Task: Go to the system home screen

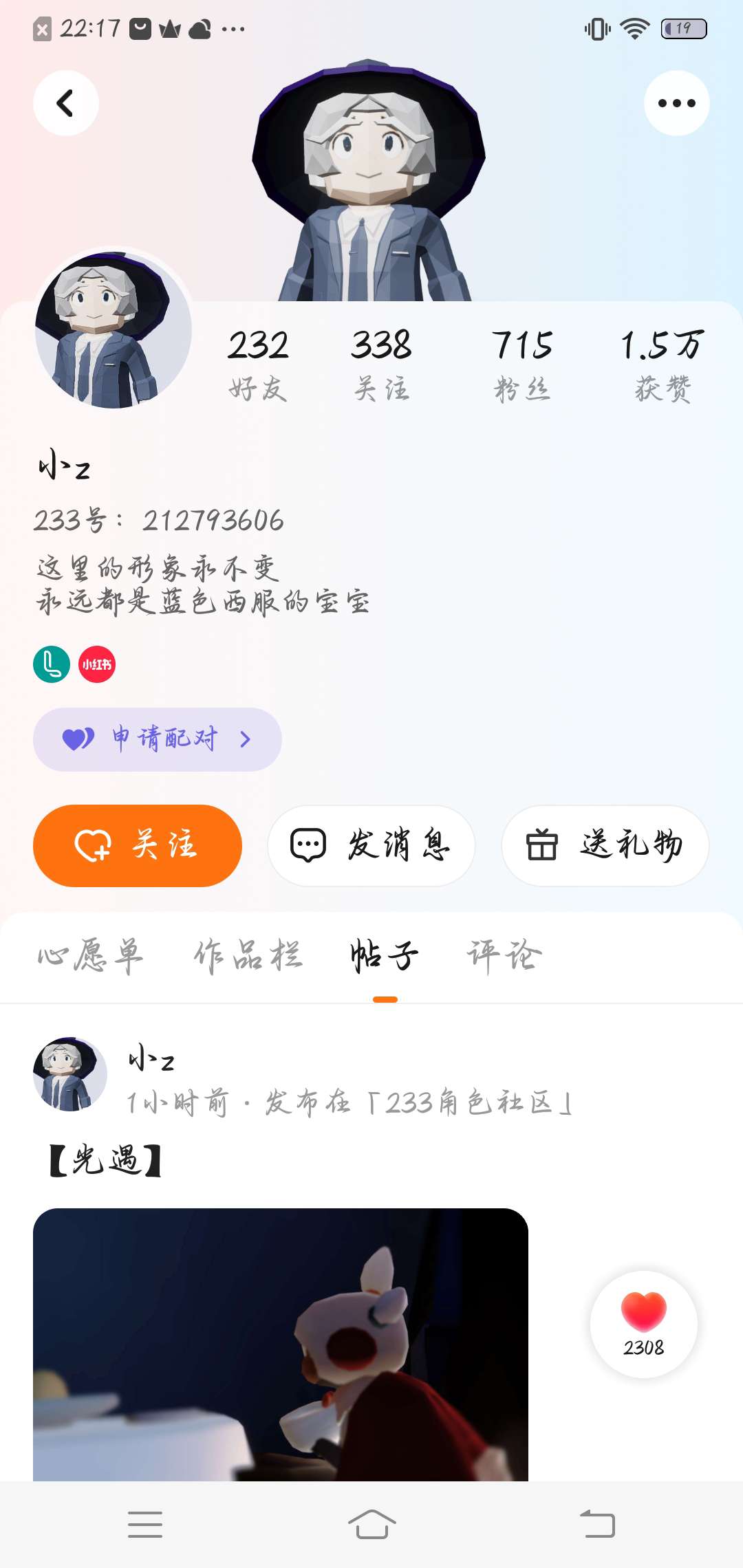Action: (x=371, y=1524)
